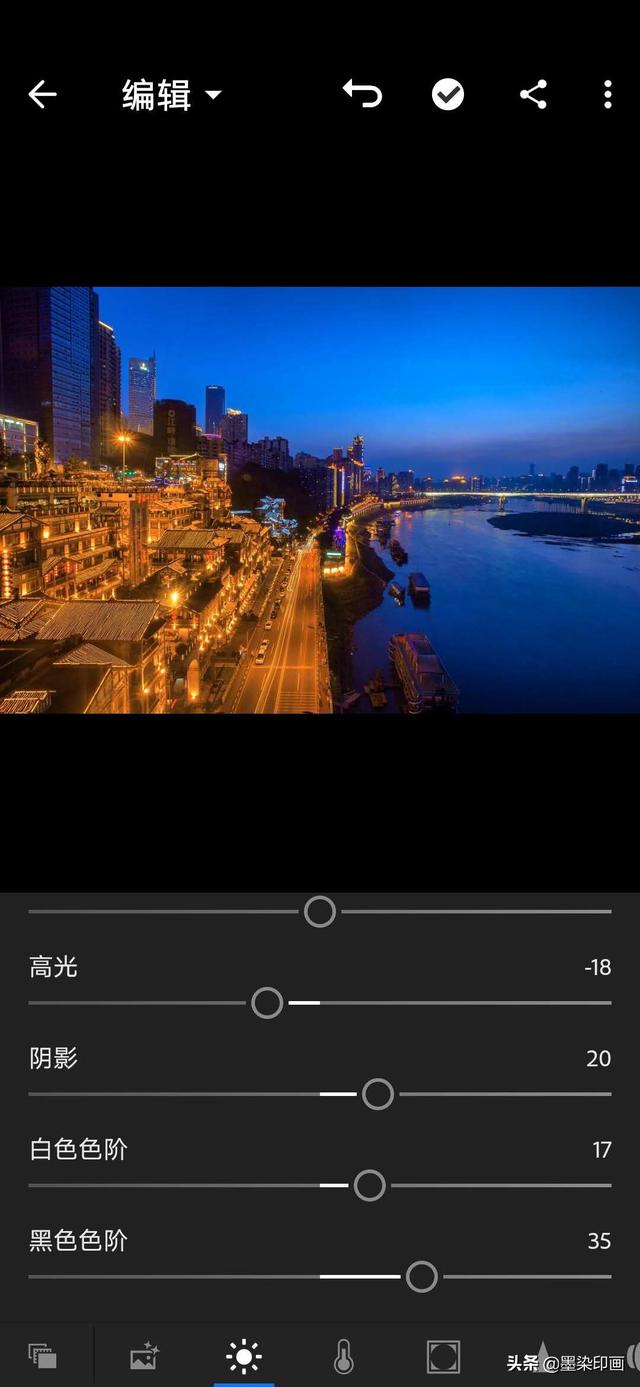Image resolution: width=640 pixels, height=1387 pixels.
Task: Open the vignette effects tool
Action: click(443, 1356)
